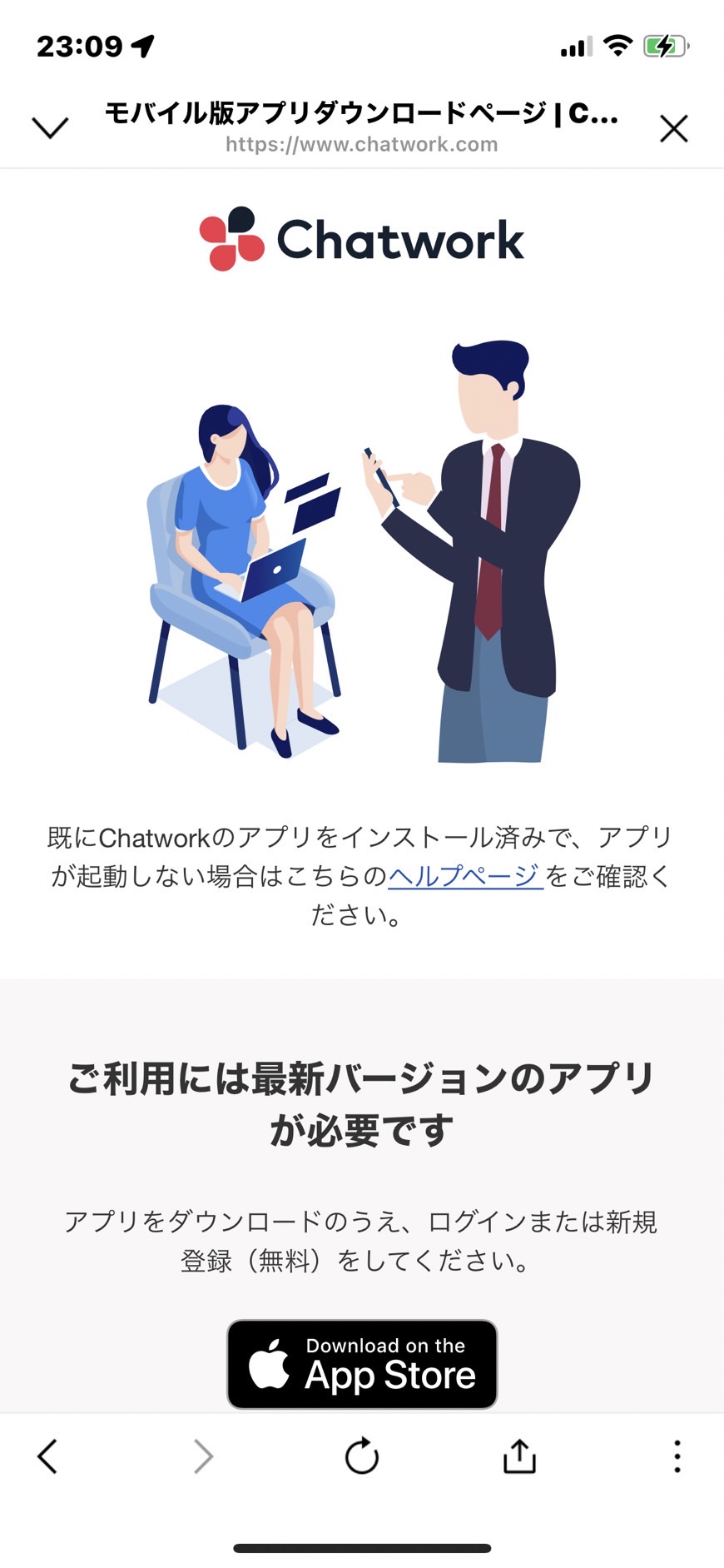Open the ヘルプページ link
This screenshot has height=1568, width=724.
(x=466, y=876)
